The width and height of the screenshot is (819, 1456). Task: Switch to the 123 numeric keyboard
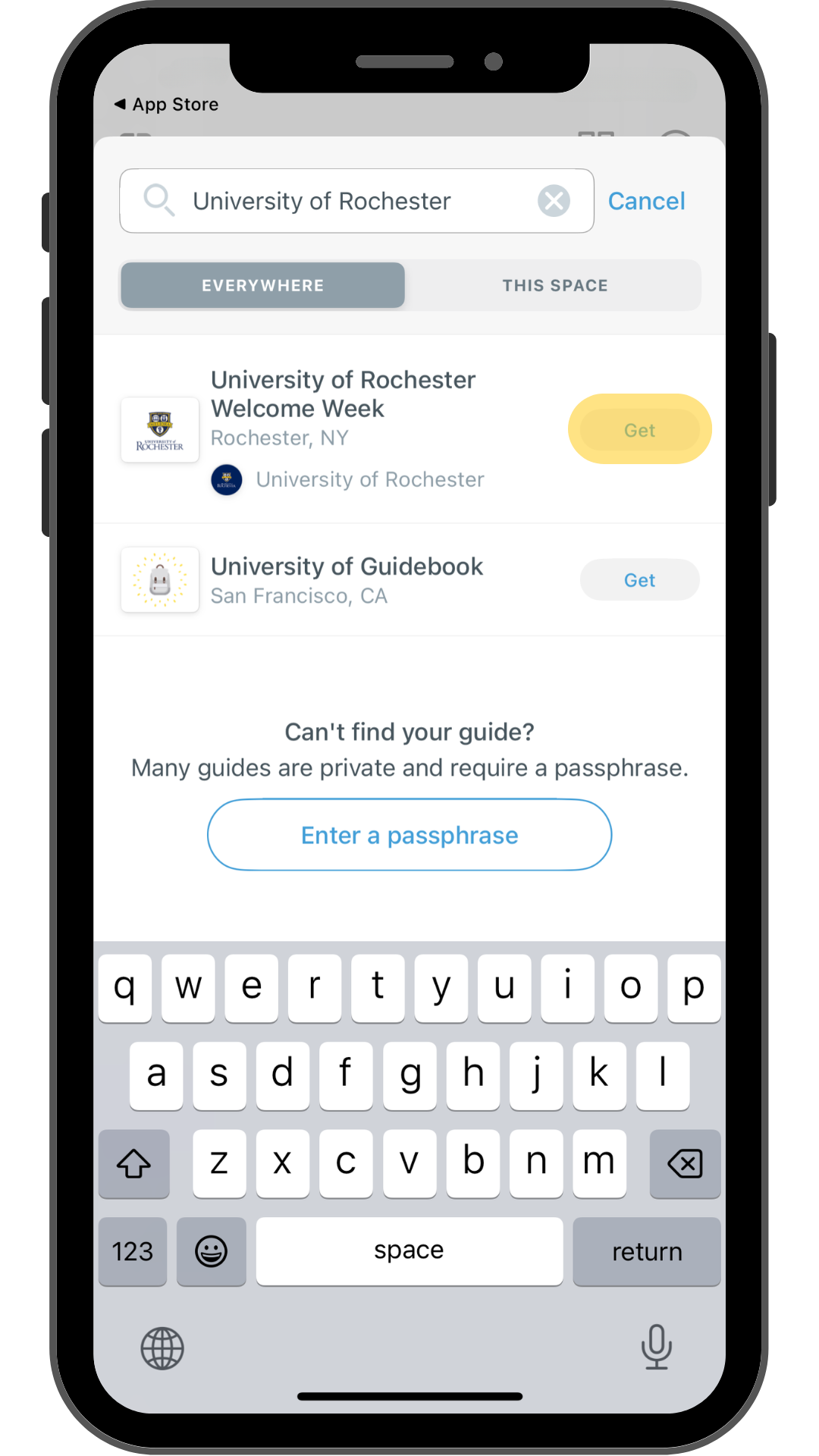[133, 1251]
